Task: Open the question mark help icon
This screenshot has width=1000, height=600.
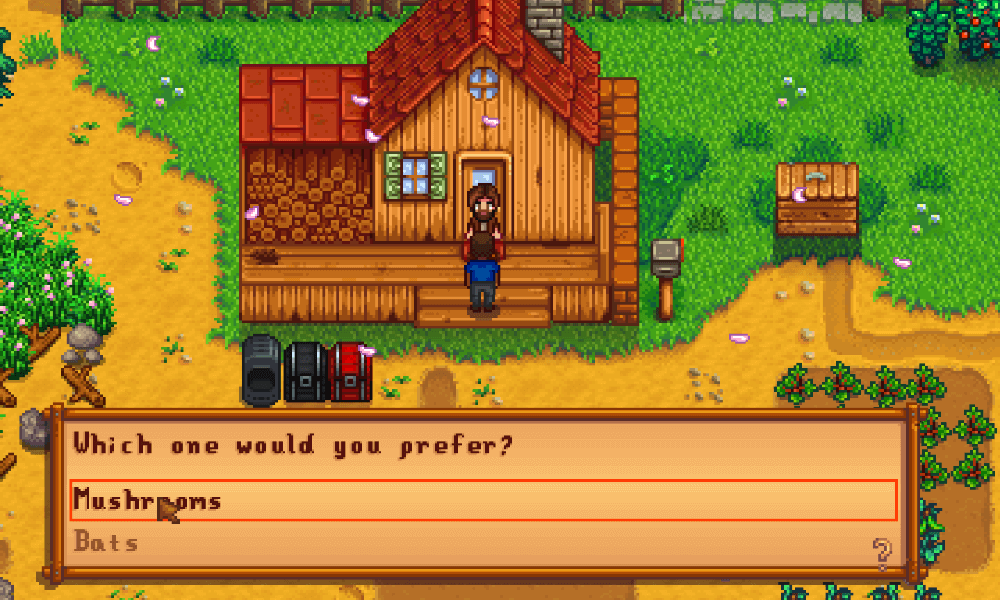Action: (x=881, y=551)
